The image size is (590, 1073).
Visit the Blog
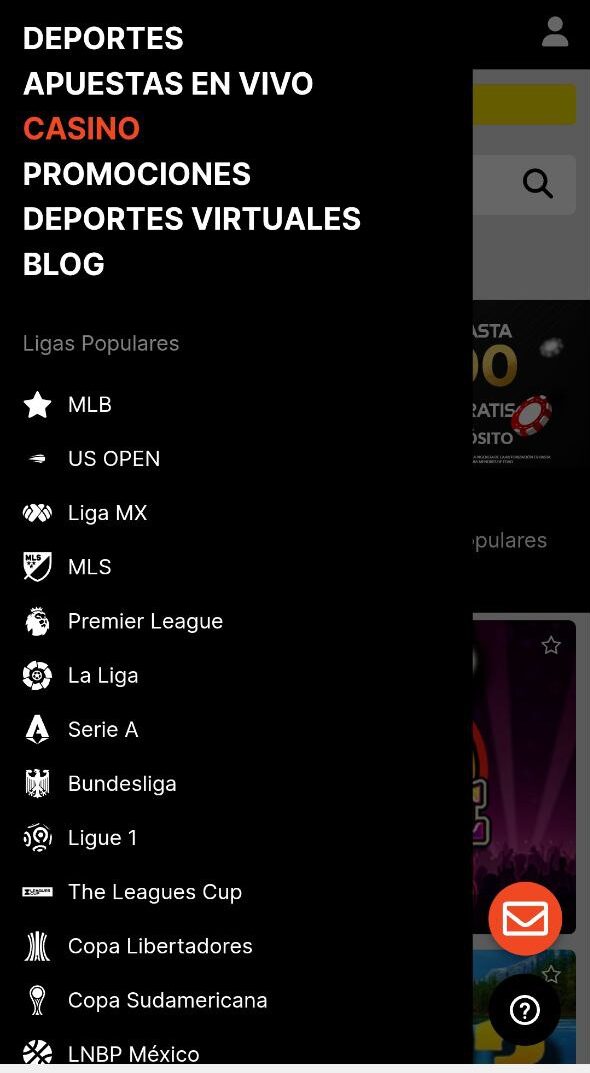[64, 264]
